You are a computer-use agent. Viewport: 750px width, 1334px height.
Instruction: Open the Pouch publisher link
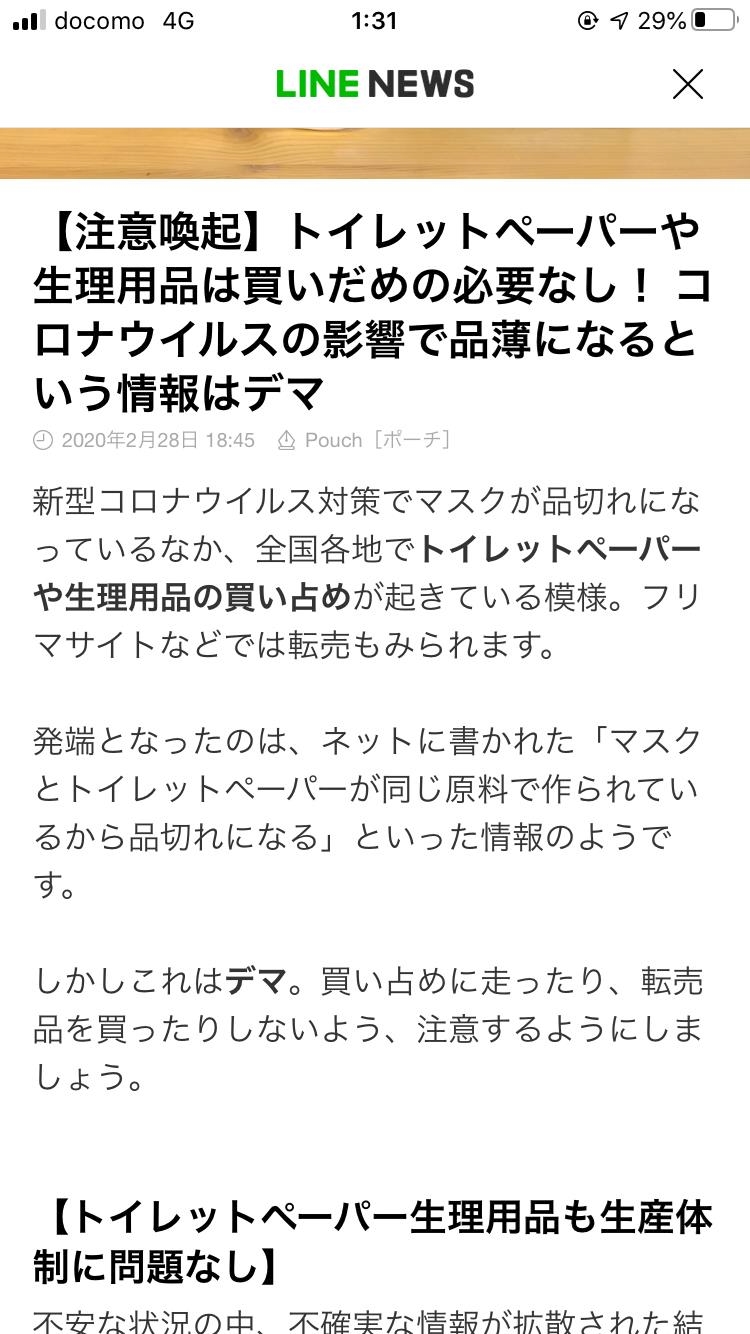pos(363,440)
